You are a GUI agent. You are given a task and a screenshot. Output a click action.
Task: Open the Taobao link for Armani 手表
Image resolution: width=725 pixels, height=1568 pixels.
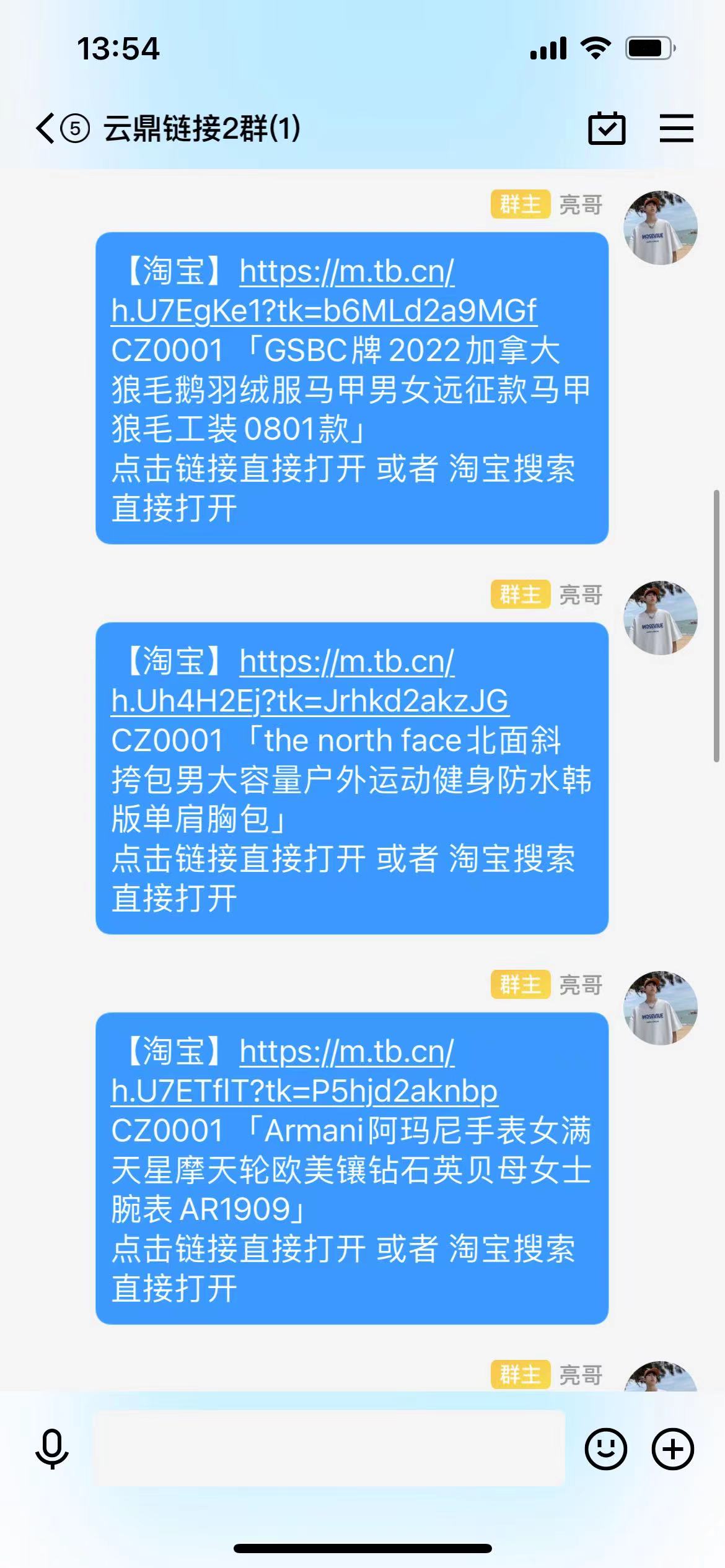tap(305, 1091)
